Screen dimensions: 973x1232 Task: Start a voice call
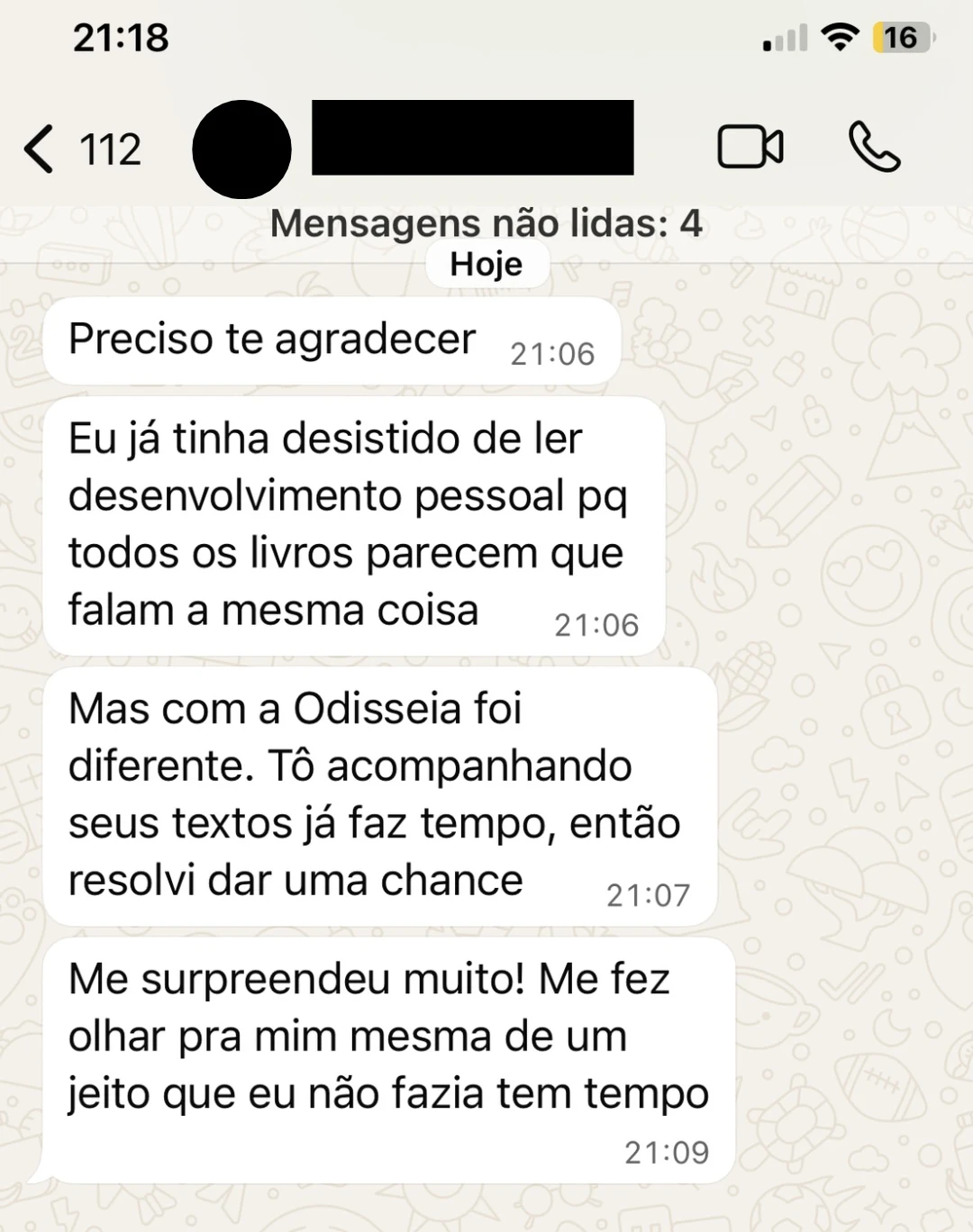pos(874,148)
